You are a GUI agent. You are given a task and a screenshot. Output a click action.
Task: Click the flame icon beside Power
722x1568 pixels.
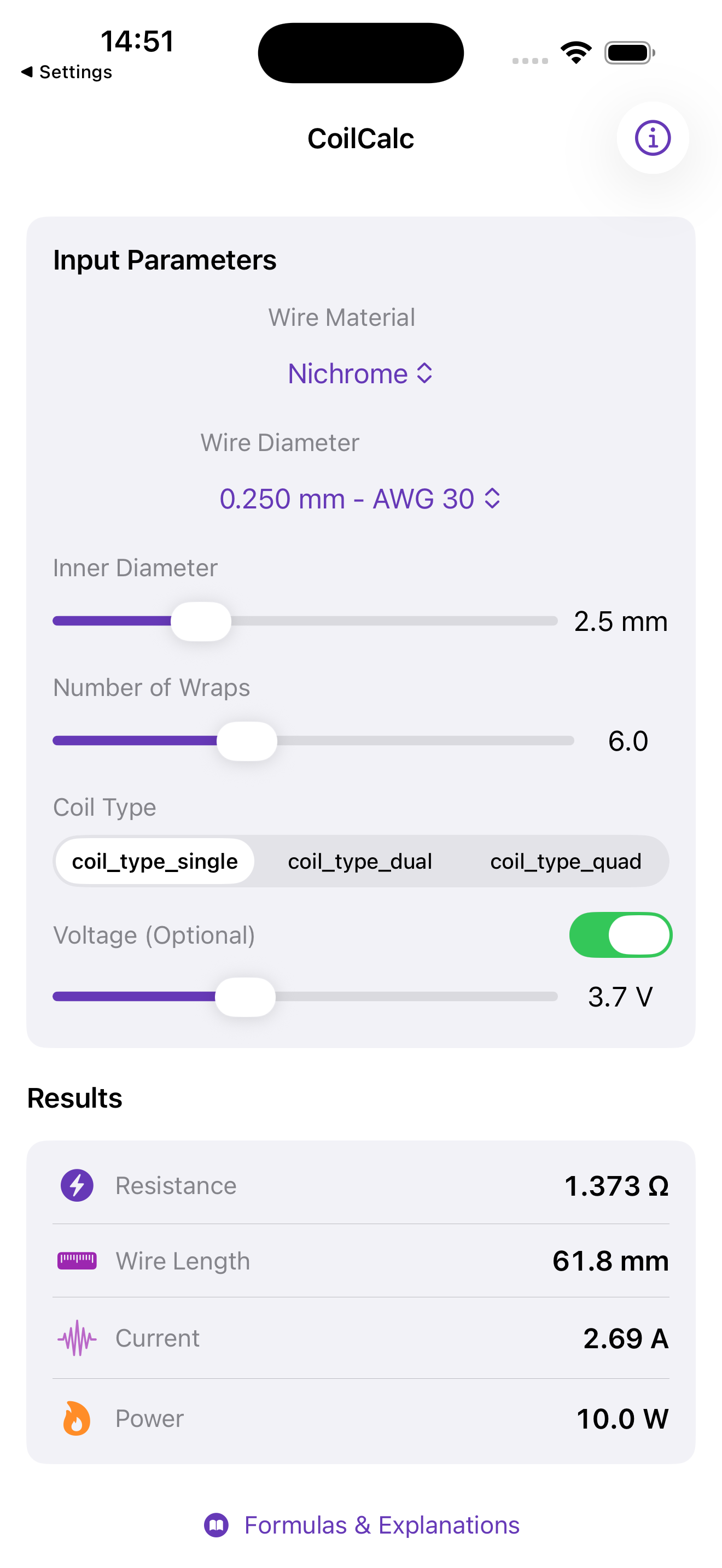click(x=77, y=1418)
